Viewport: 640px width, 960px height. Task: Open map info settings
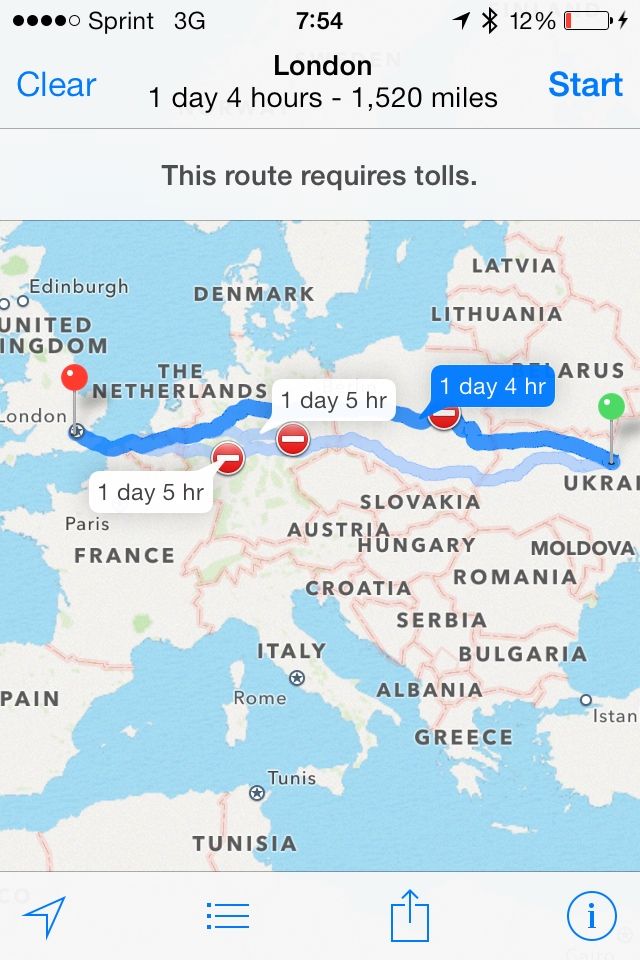[591, 915]
